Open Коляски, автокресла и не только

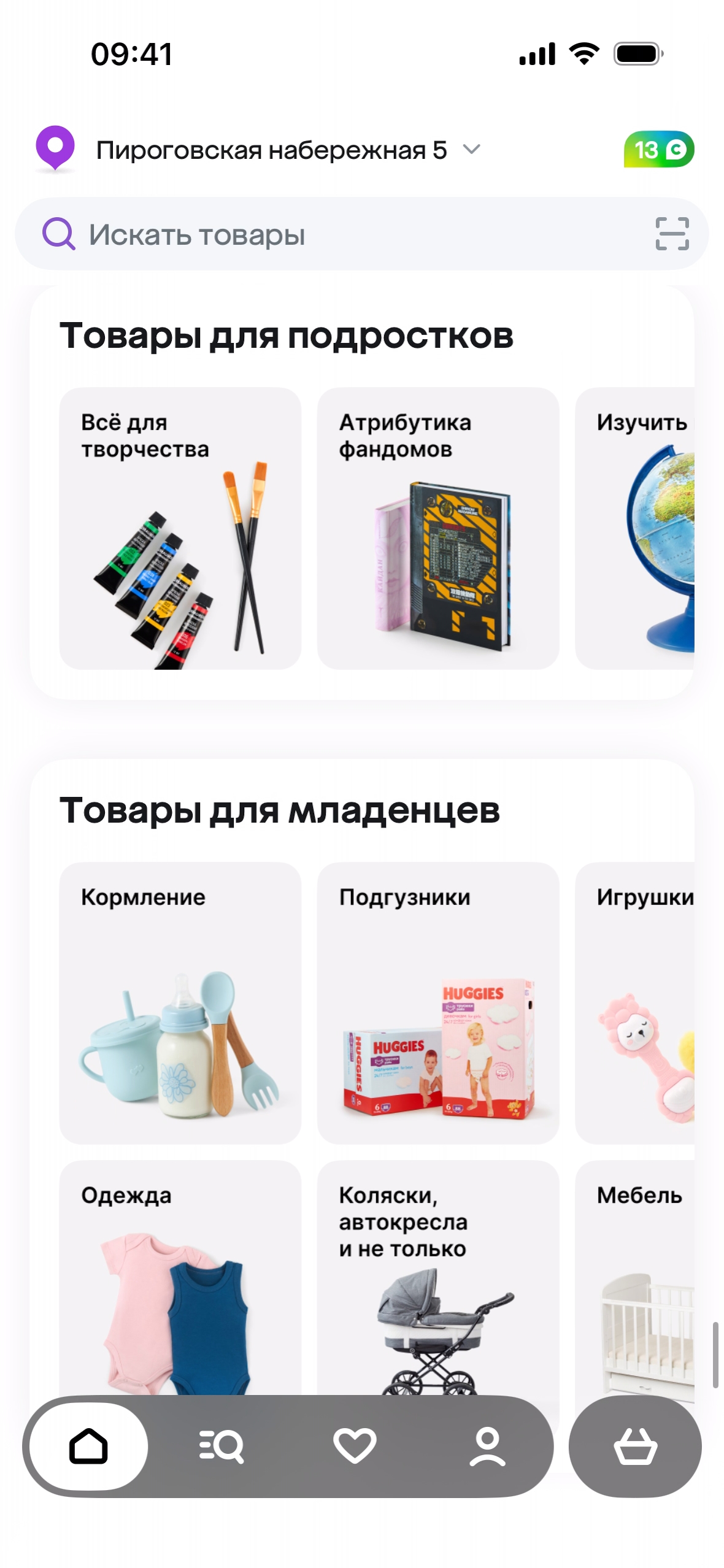[437, 1276]
